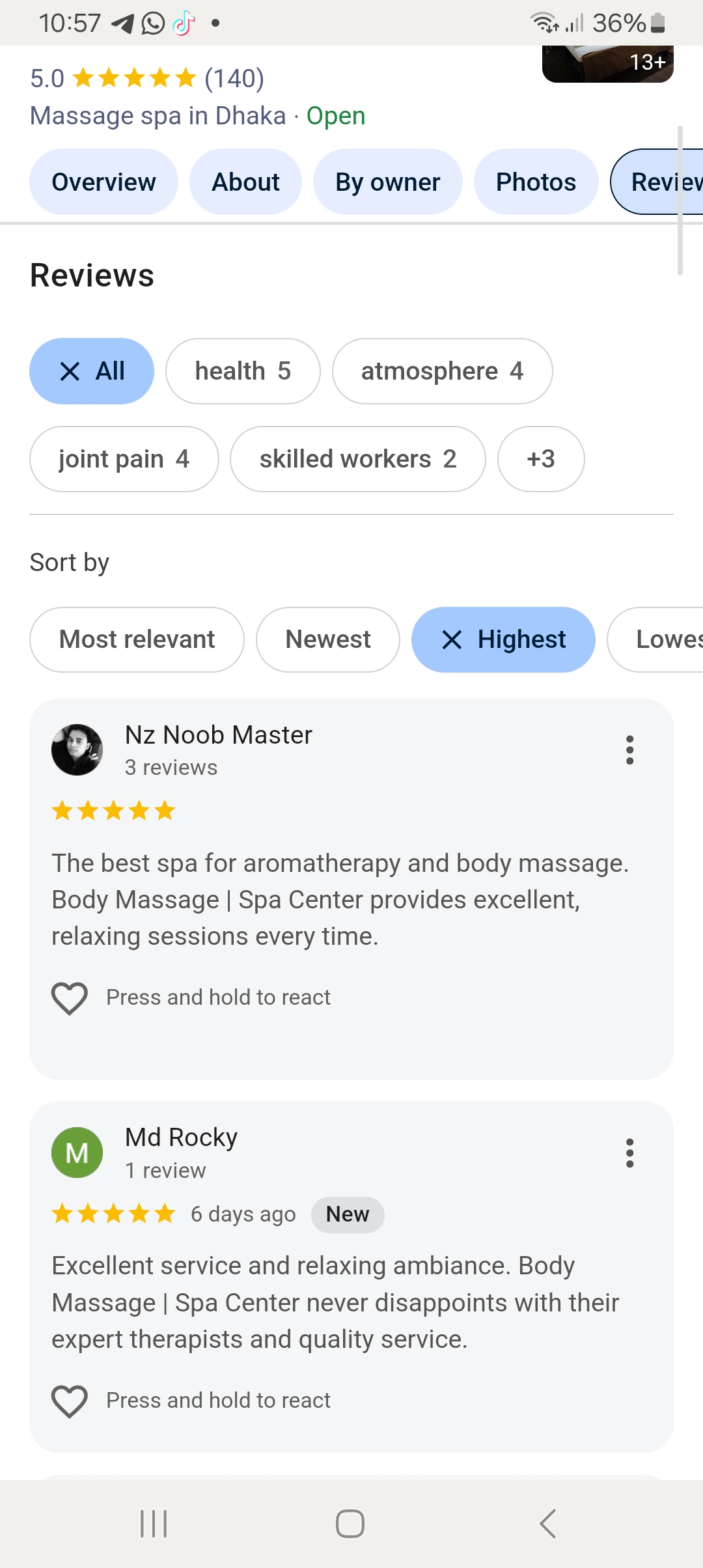
Task: Open the 13+ photos thumbnail
Action: (x=607, y=64)
